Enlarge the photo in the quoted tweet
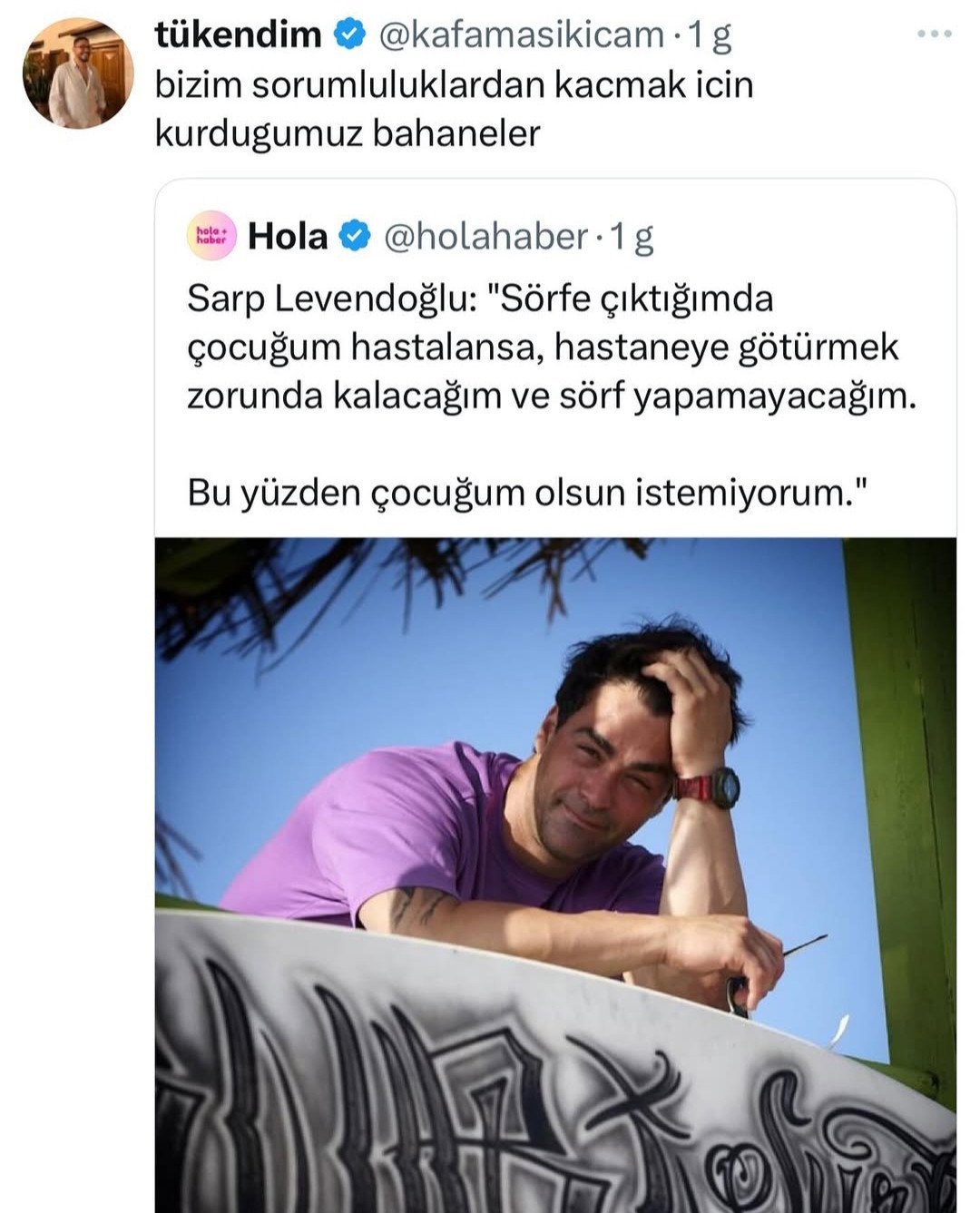This screenshot has height=1213, width=980. click(x=555, y=871)
